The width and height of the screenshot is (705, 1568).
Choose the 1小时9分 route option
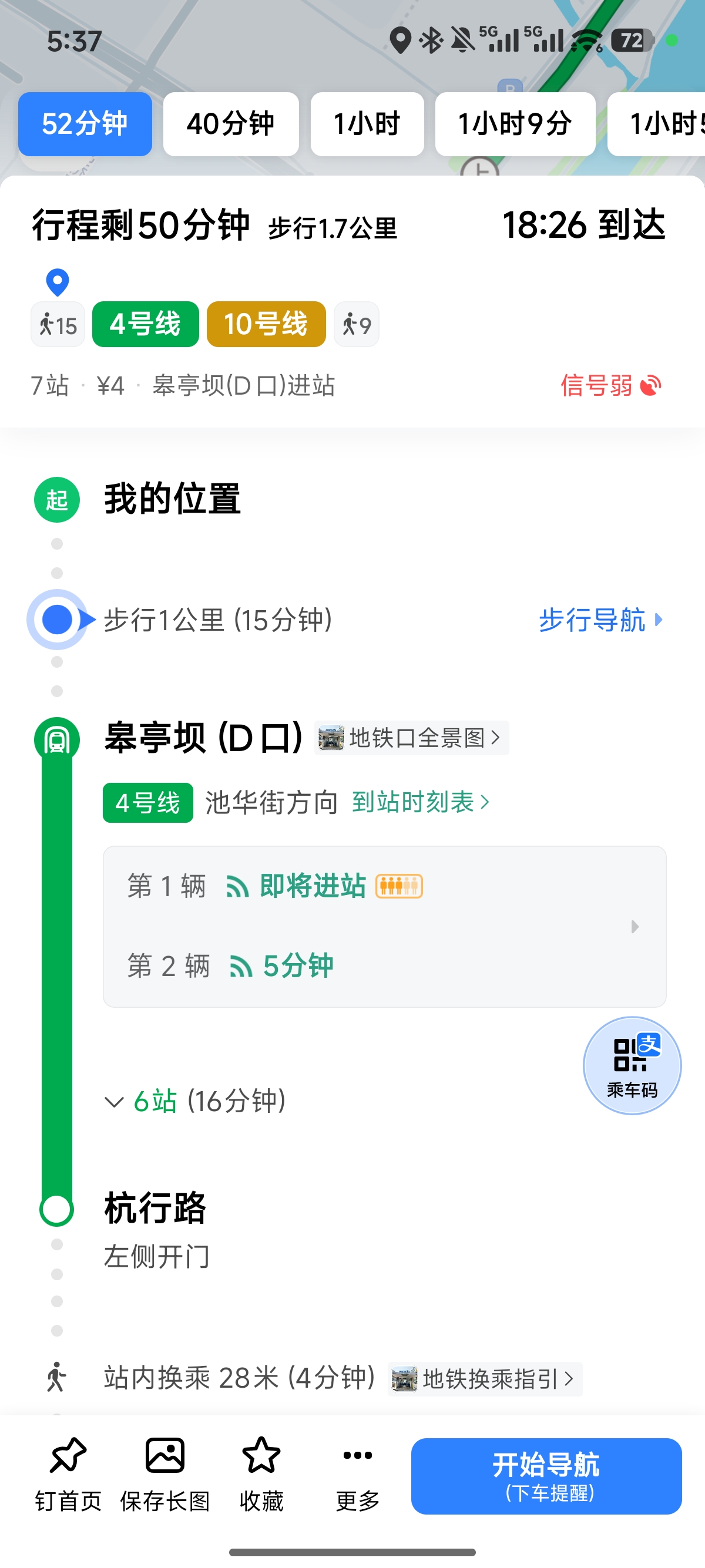(515, 124)
